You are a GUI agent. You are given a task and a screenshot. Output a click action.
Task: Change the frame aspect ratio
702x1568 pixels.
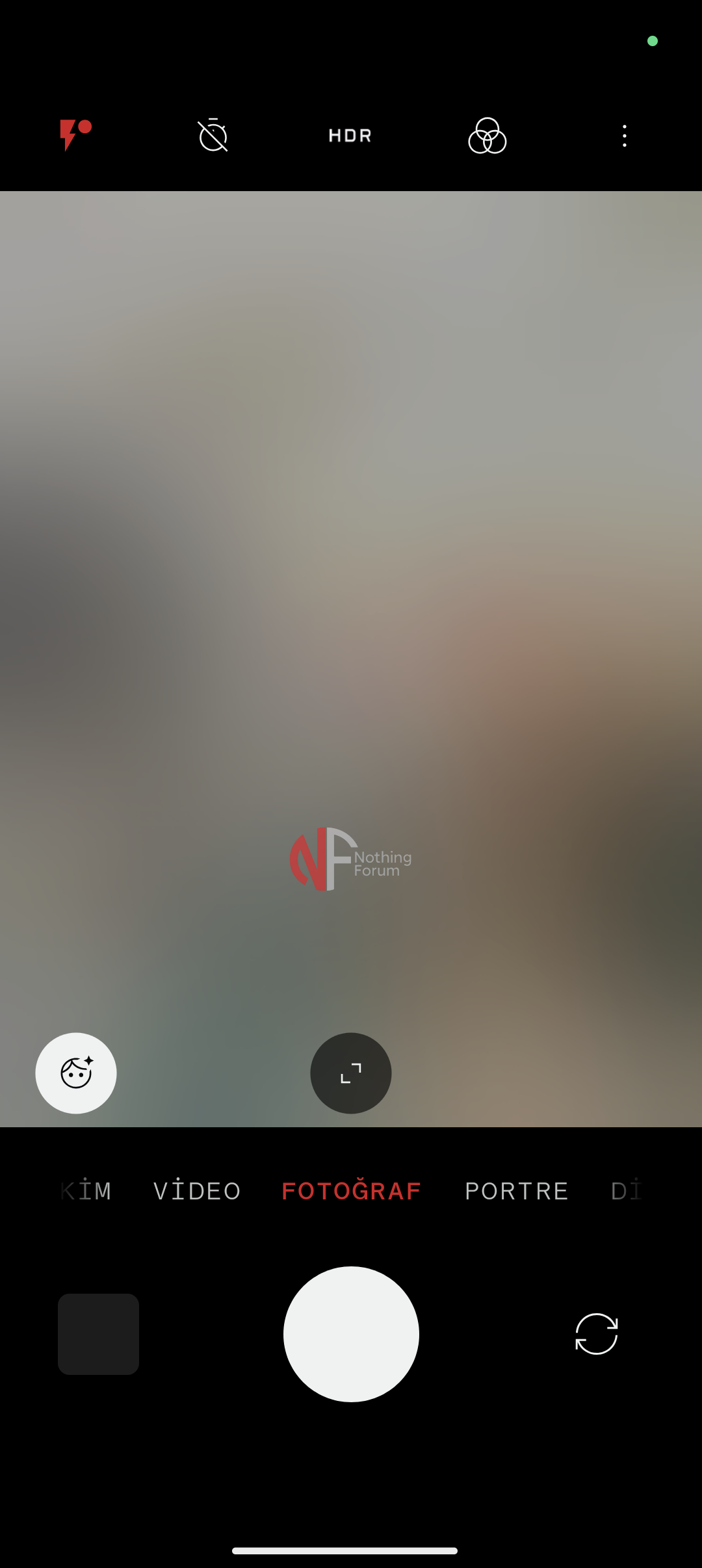351,1073
